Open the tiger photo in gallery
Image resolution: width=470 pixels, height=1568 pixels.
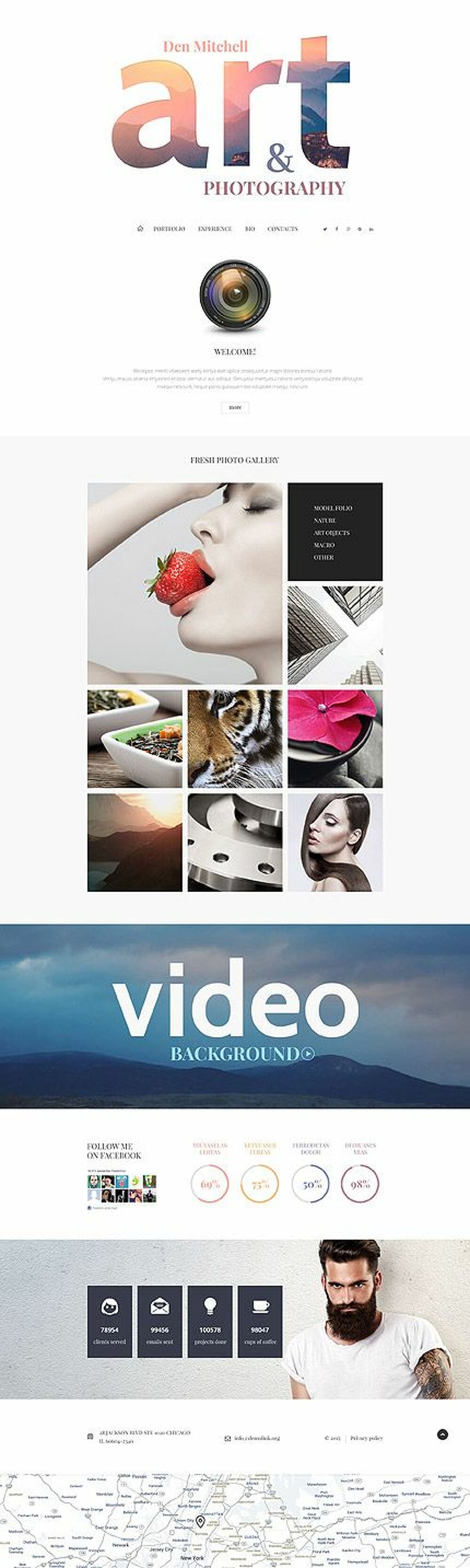(235, 738)
